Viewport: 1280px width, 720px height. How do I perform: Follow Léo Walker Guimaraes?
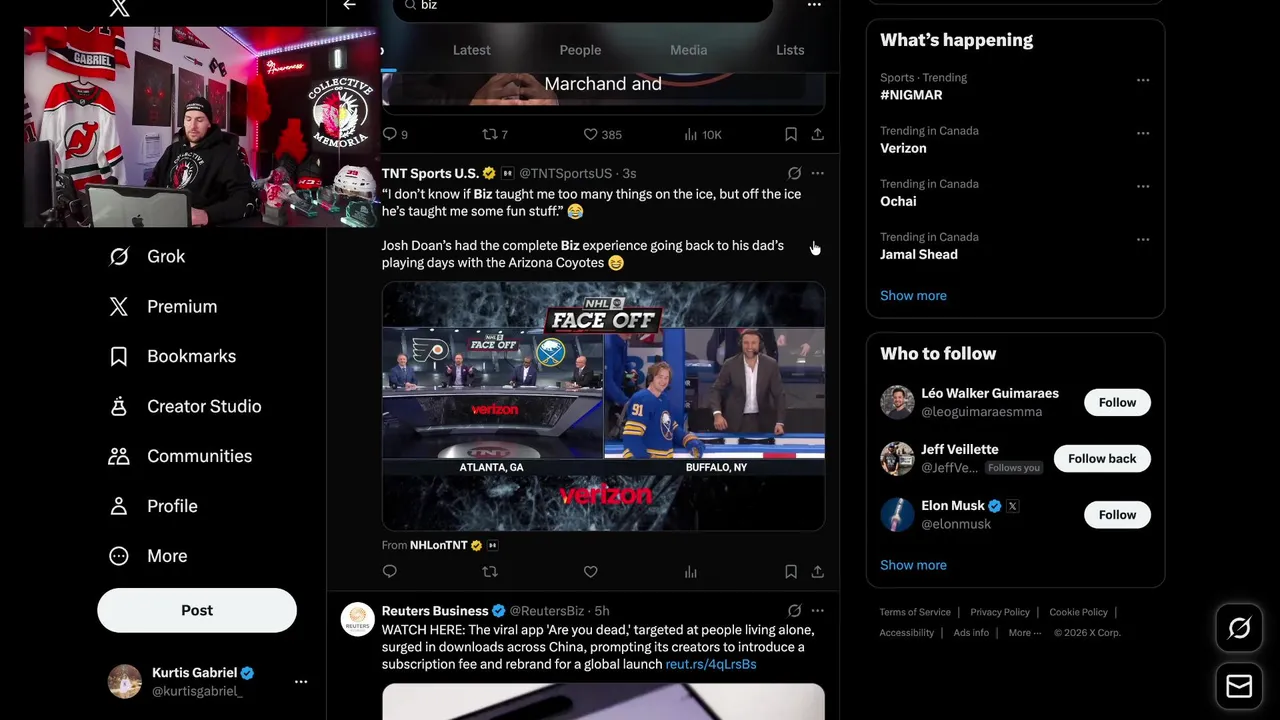(1117, 402)
